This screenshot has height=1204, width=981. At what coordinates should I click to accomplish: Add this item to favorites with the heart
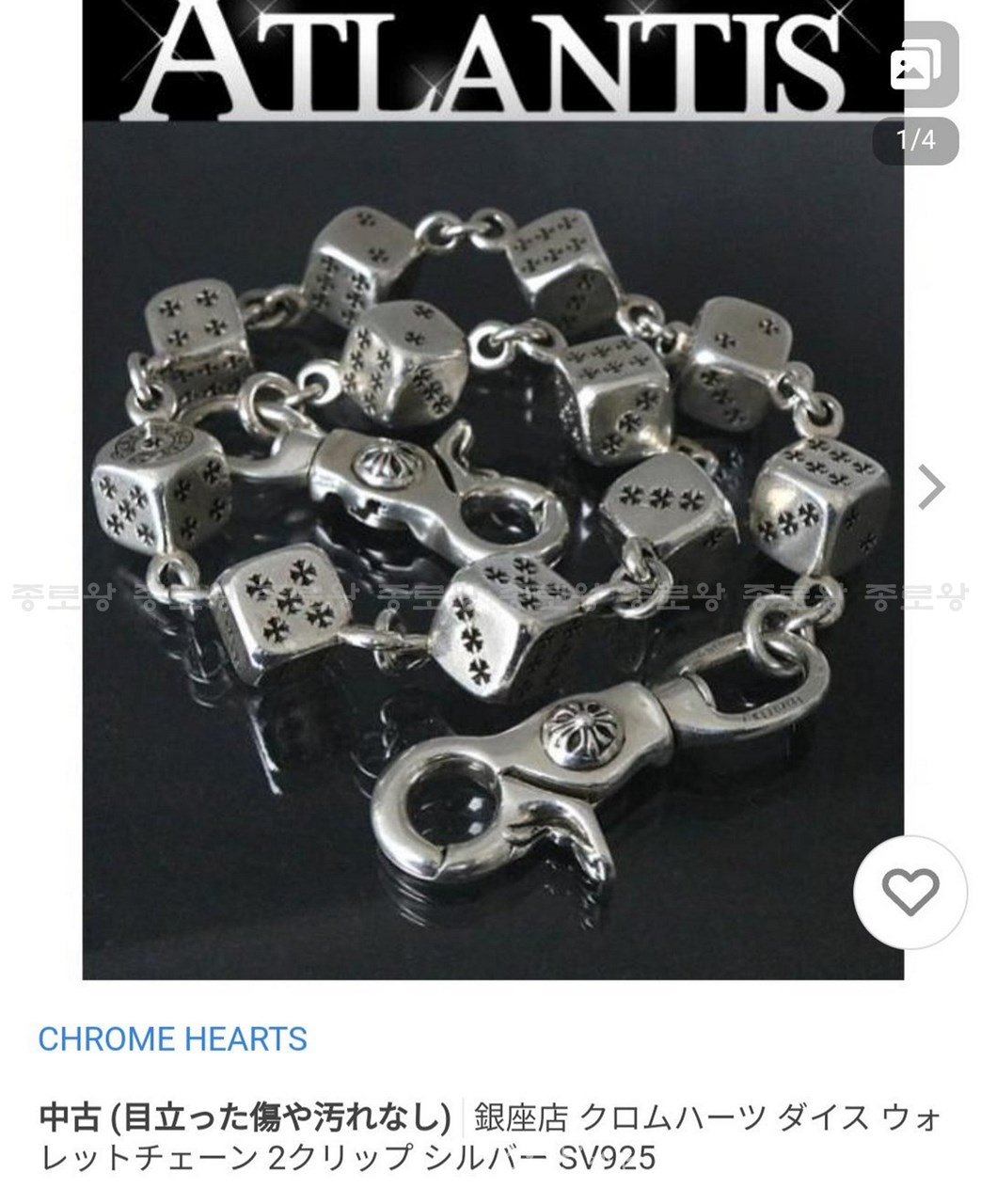click(910, 892)
